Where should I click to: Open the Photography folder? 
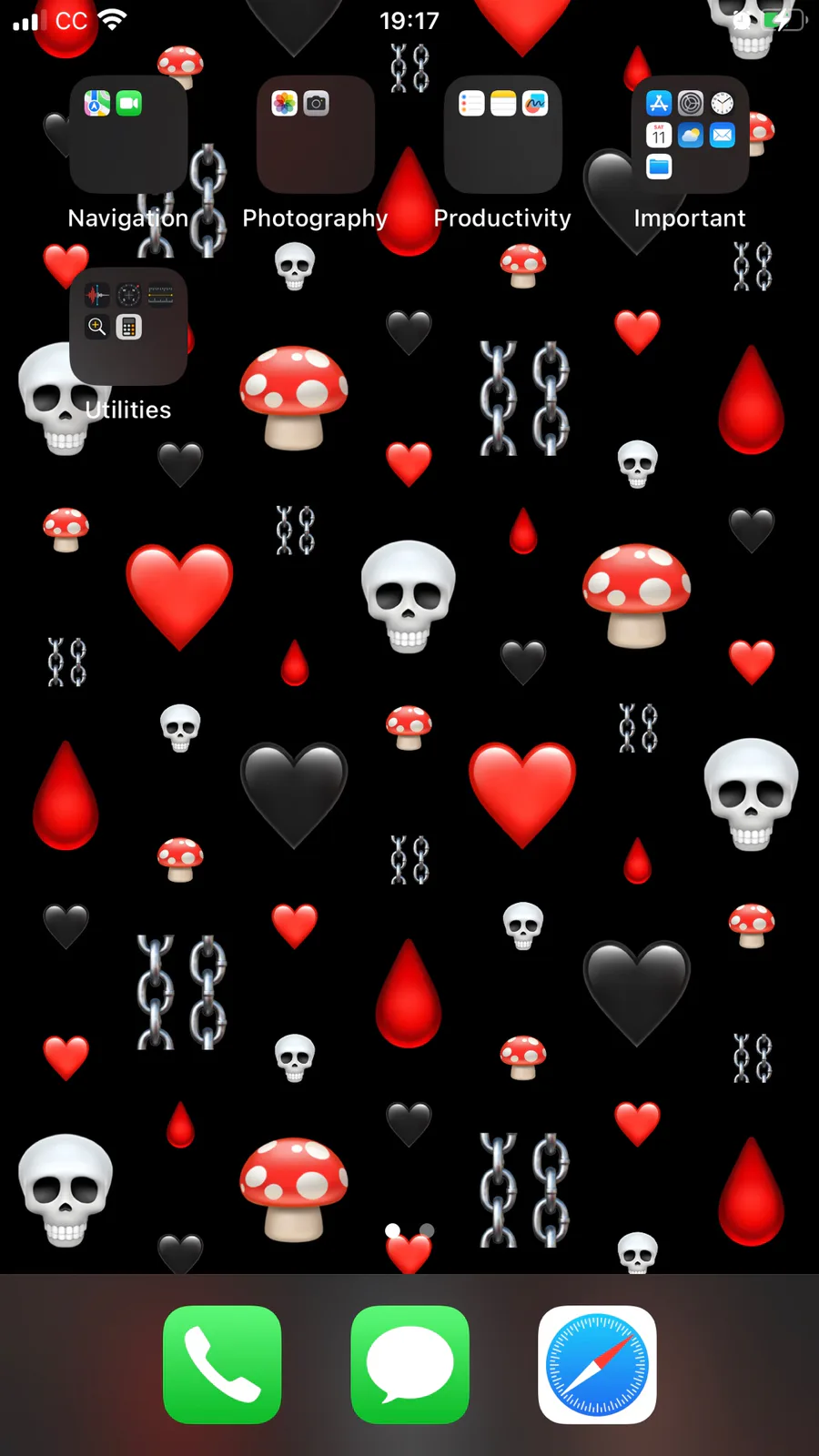tap(316, 135)
